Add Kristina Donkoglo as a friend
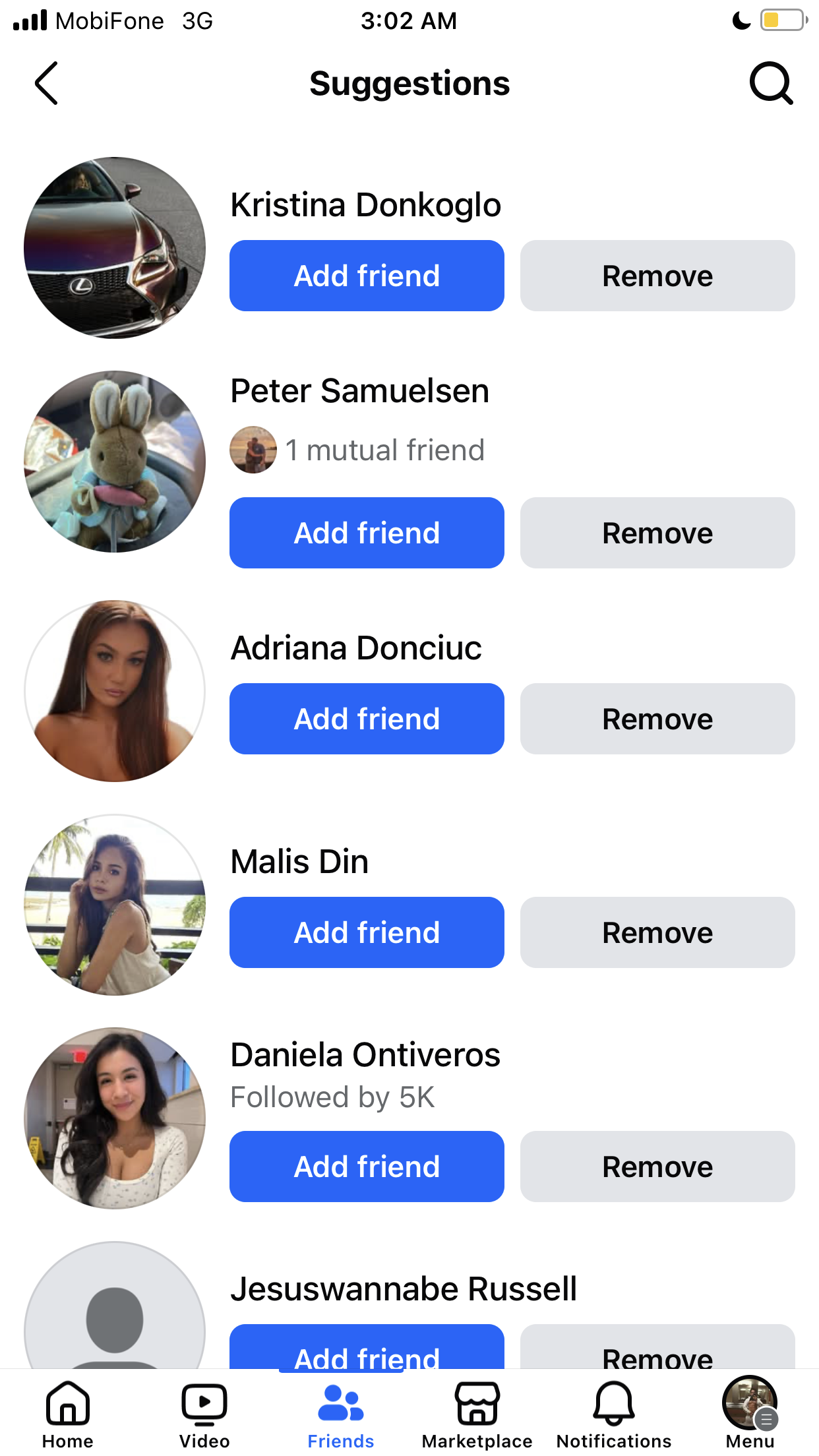 click(x=367, y=276)
